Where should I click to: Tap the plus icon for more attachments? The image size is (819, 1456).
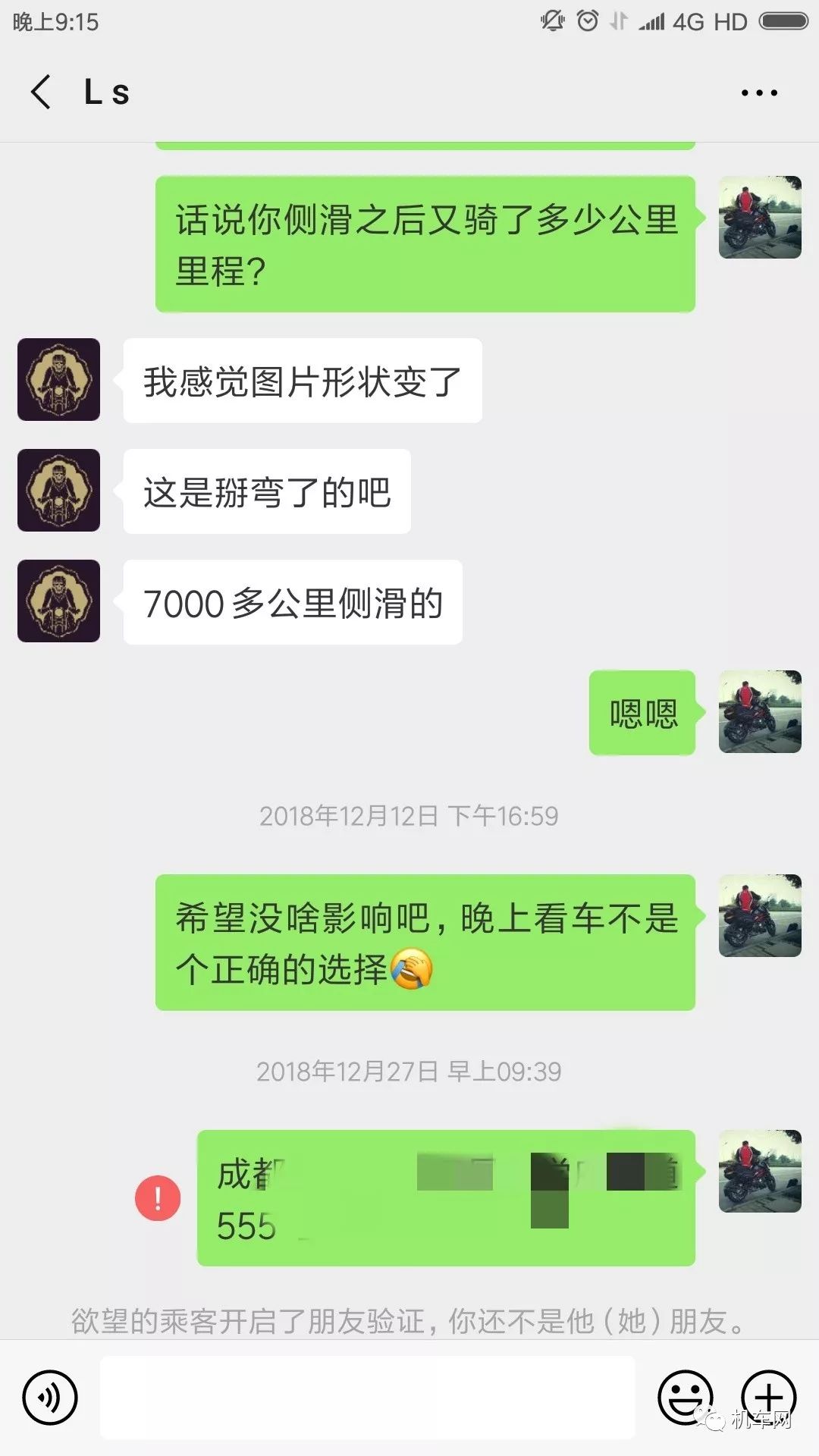(x=766, y=1394)
